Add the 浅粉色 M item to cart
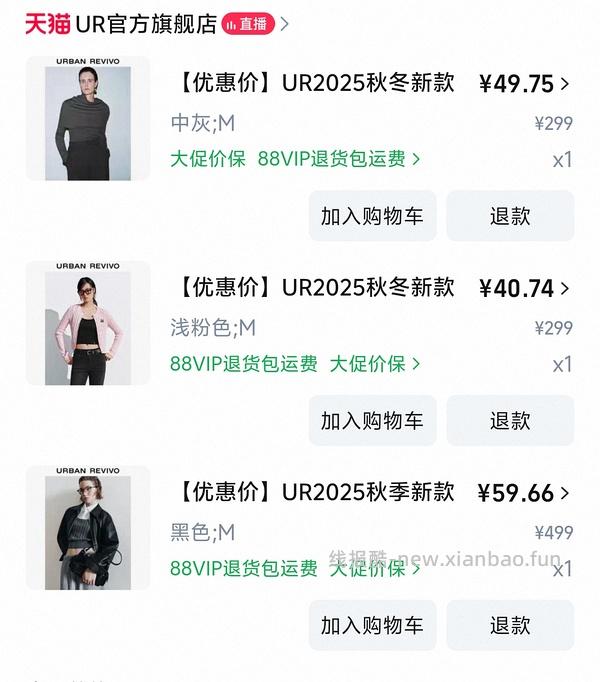 (372, 421)
